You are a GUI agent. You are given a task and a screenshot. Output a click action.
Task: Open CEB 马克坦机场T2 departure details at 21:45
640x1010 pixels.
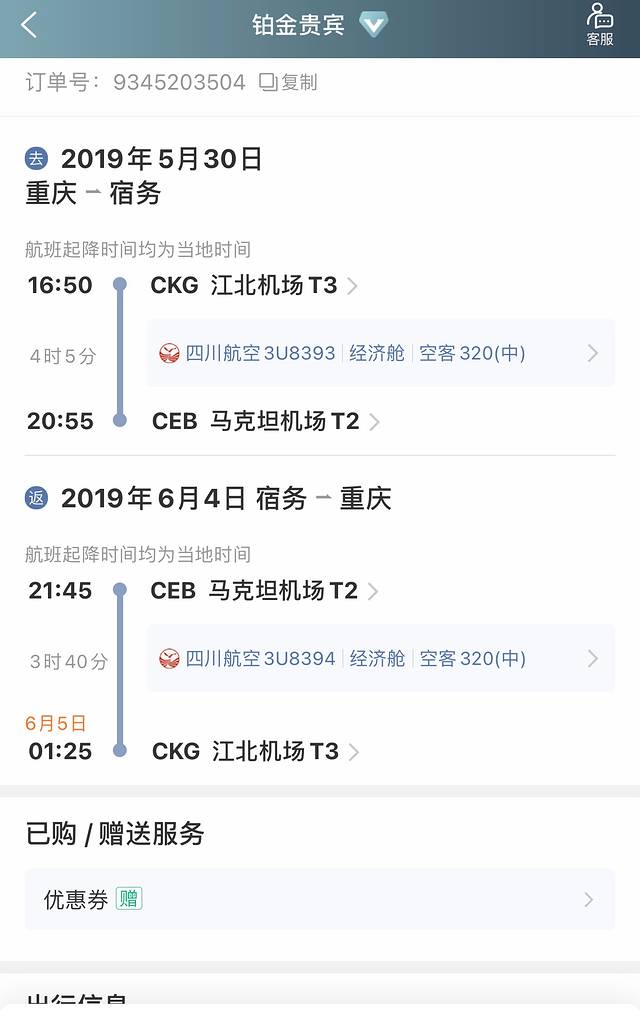[264, 591]
